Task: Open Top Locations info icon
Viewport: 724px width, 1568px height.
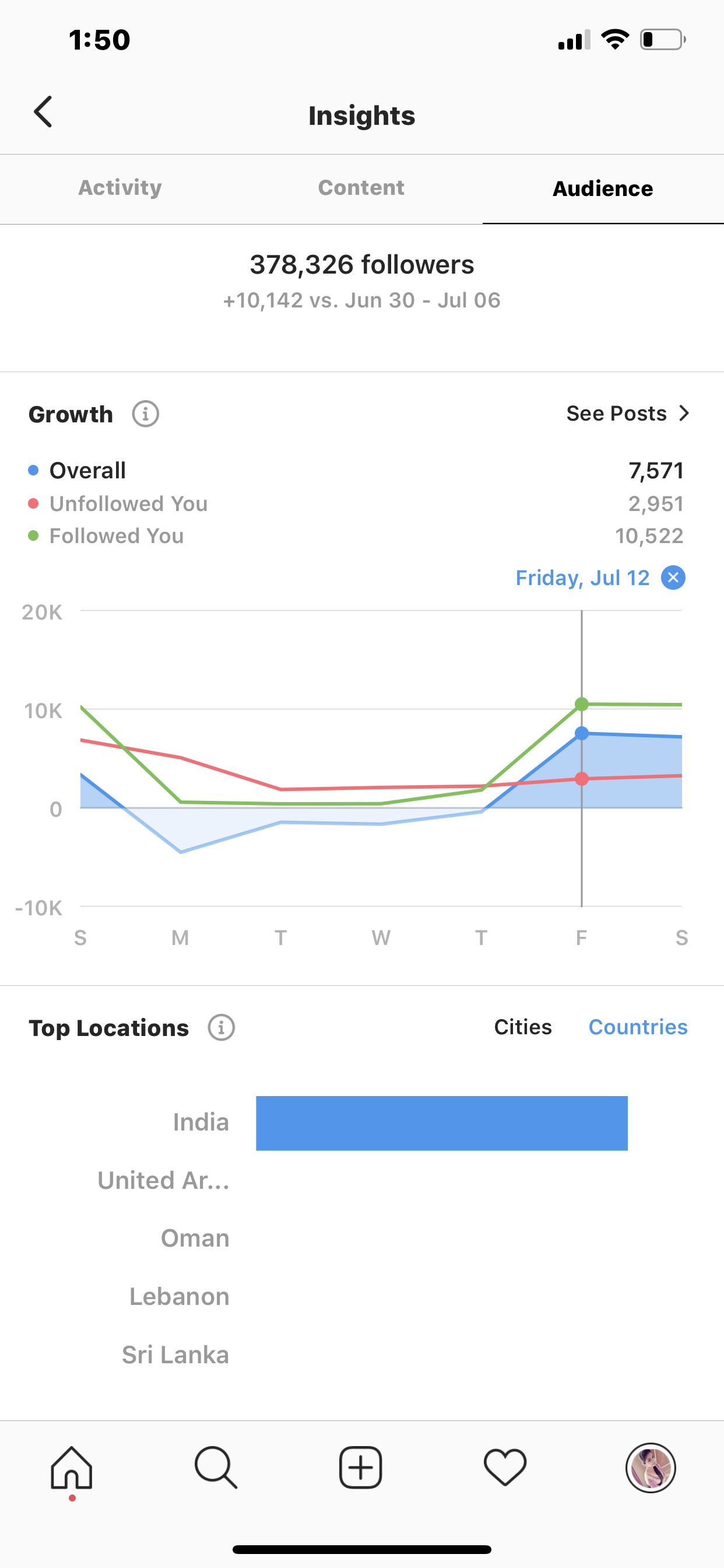Action: click(222, 1028)
